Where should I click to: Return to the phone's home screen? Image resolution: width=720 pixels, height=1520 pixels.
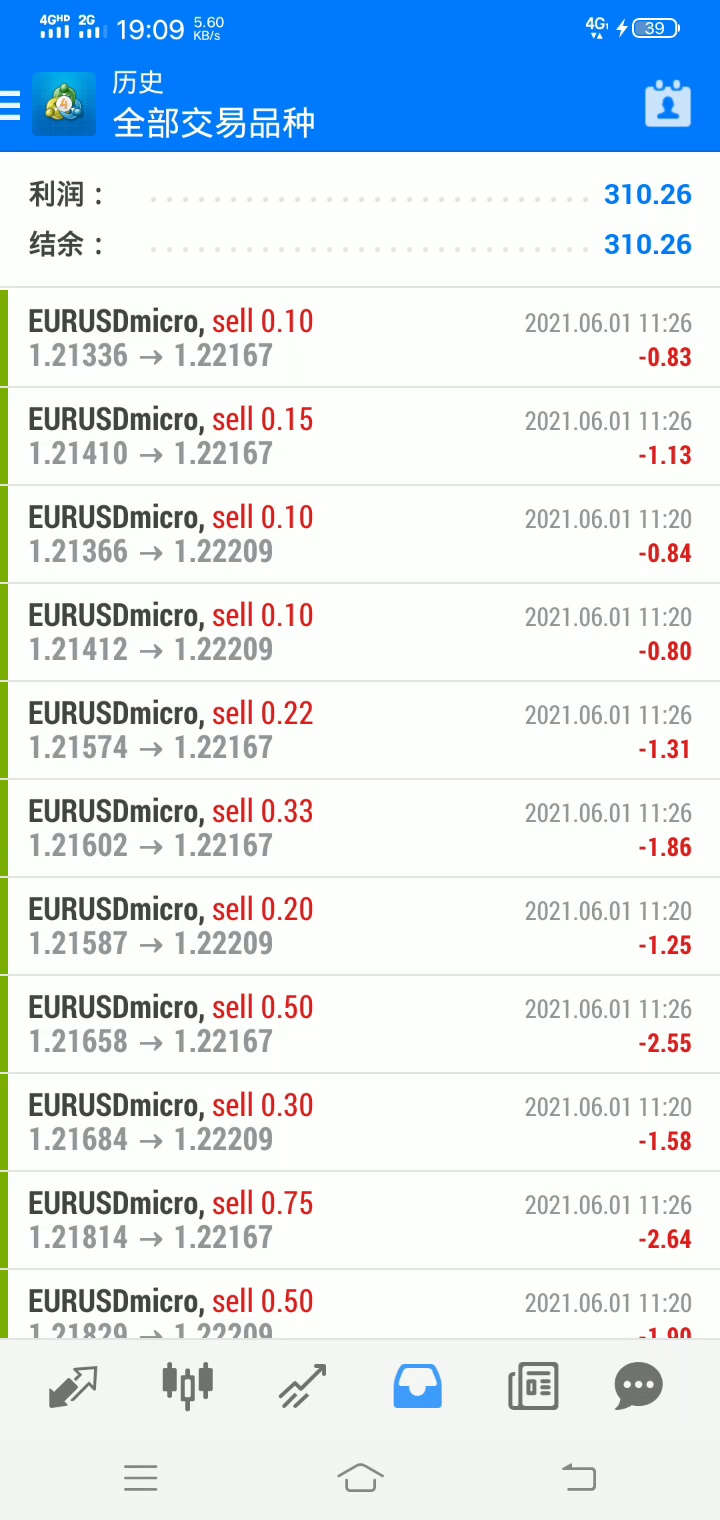point(360,1477)
